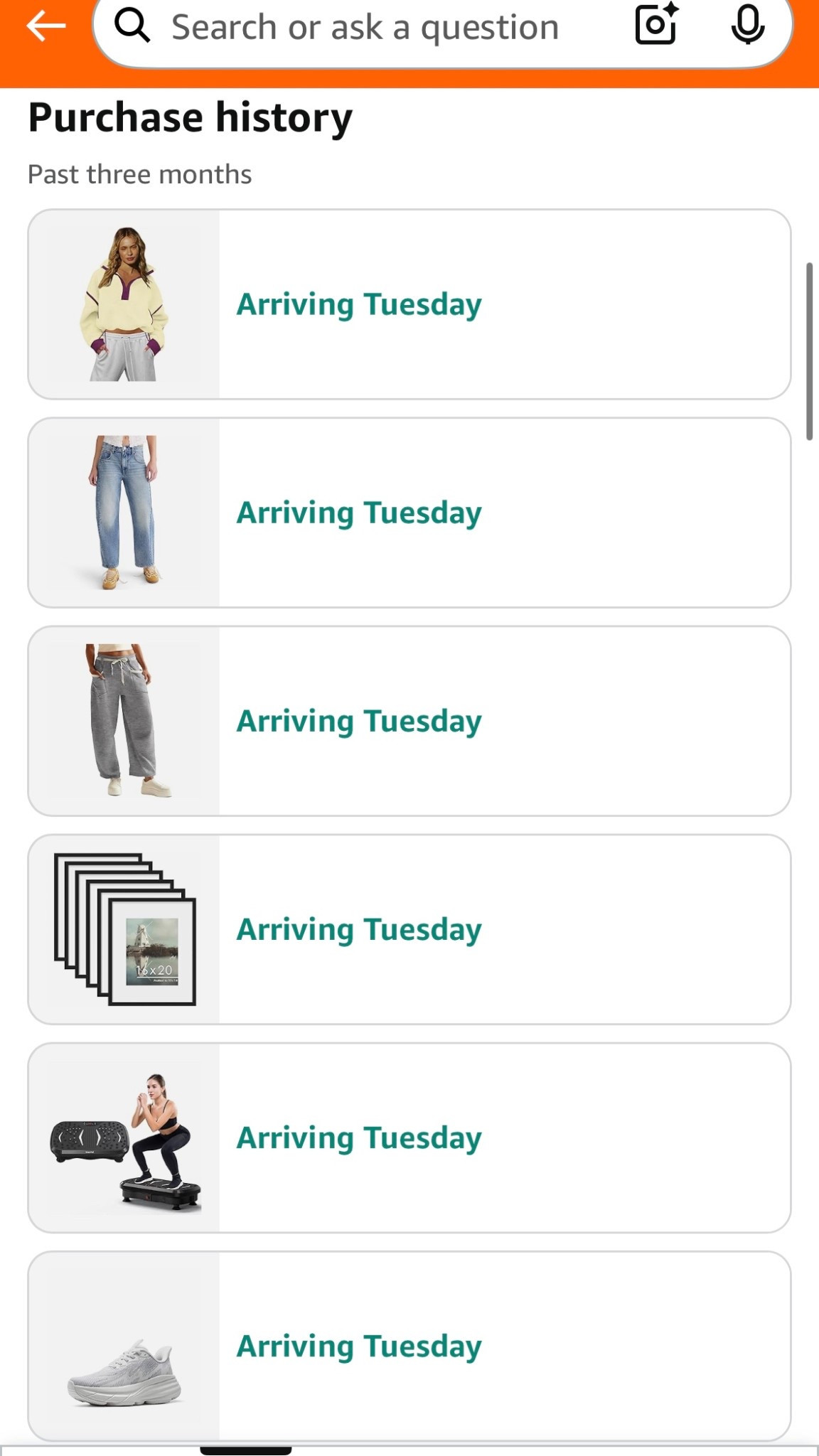Select the vibration plate exercise machine image

coord(124,1137)
